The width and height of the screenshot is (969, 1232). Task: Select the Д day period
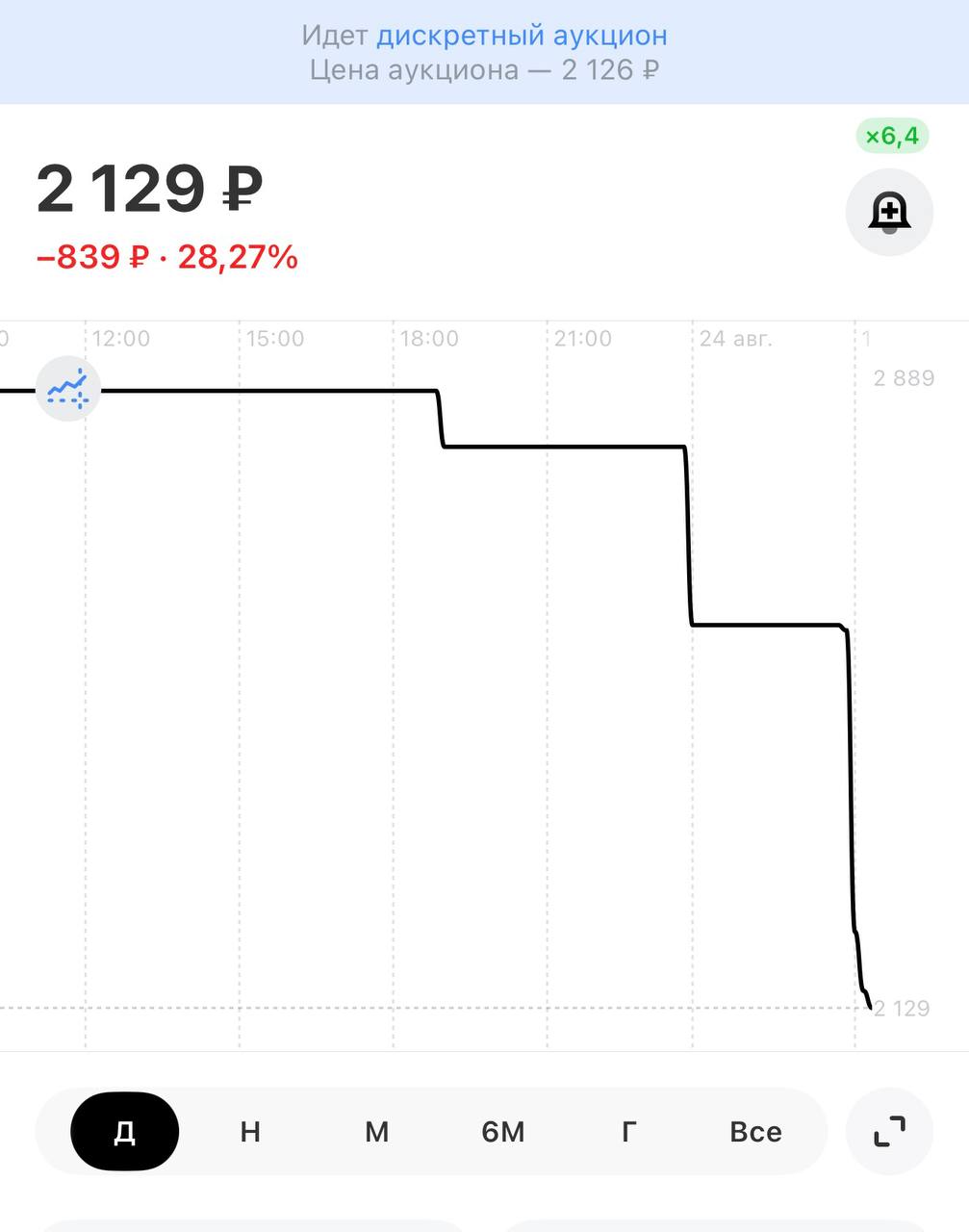pyautogui.click(x=125, y=1131)
